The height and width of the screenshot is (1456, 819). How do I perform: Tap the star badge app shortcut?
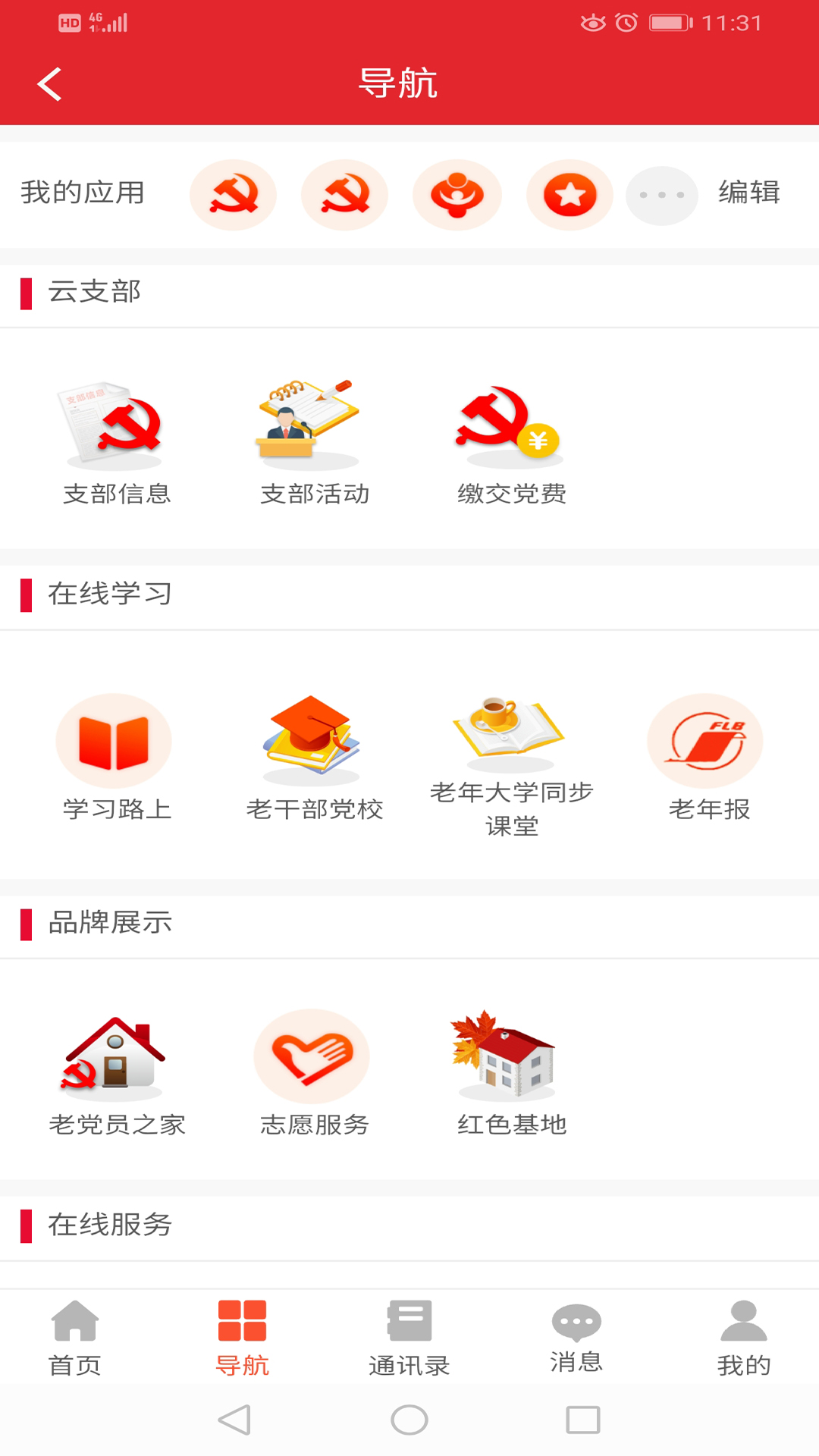(x=570, y=195)
